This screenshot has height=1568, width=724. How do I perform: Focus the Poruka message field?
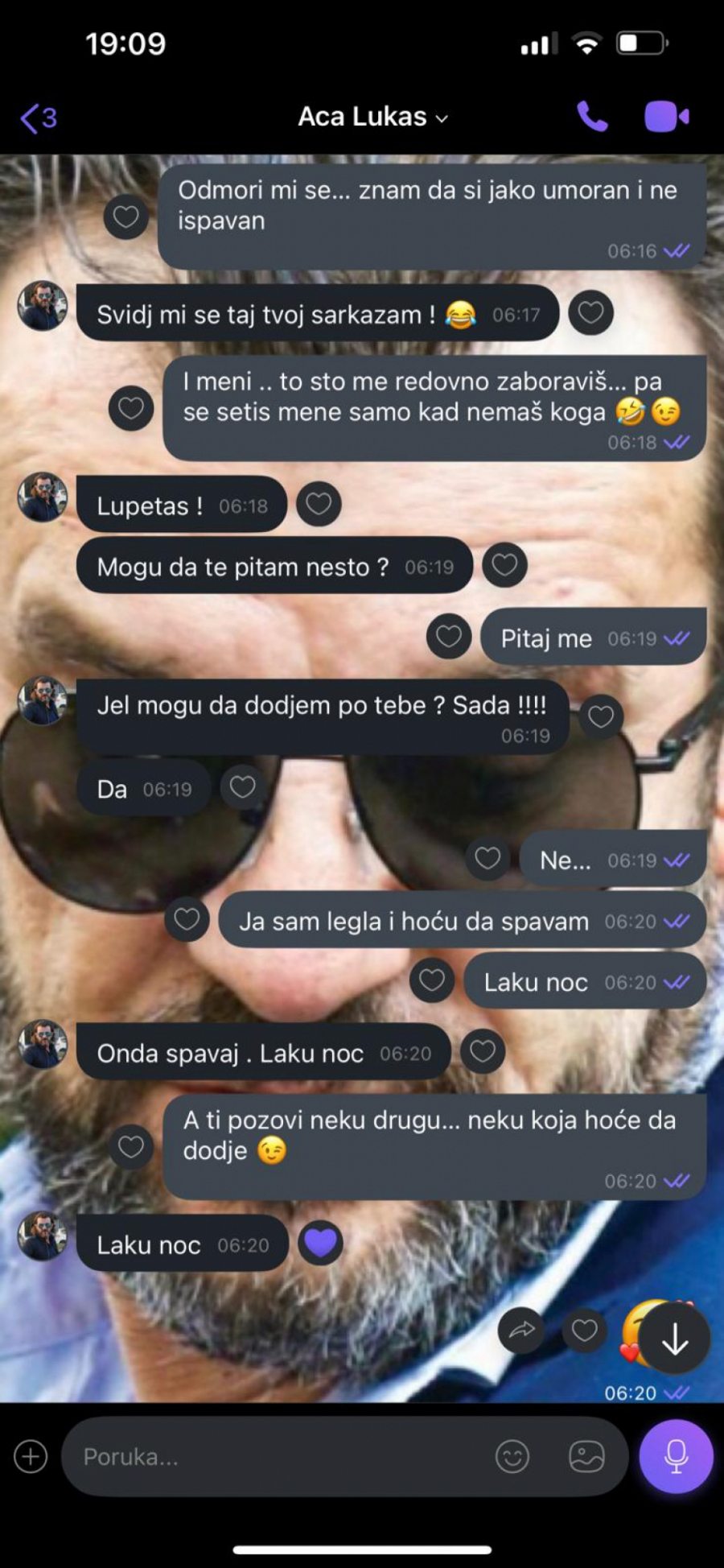point(274,1456)
